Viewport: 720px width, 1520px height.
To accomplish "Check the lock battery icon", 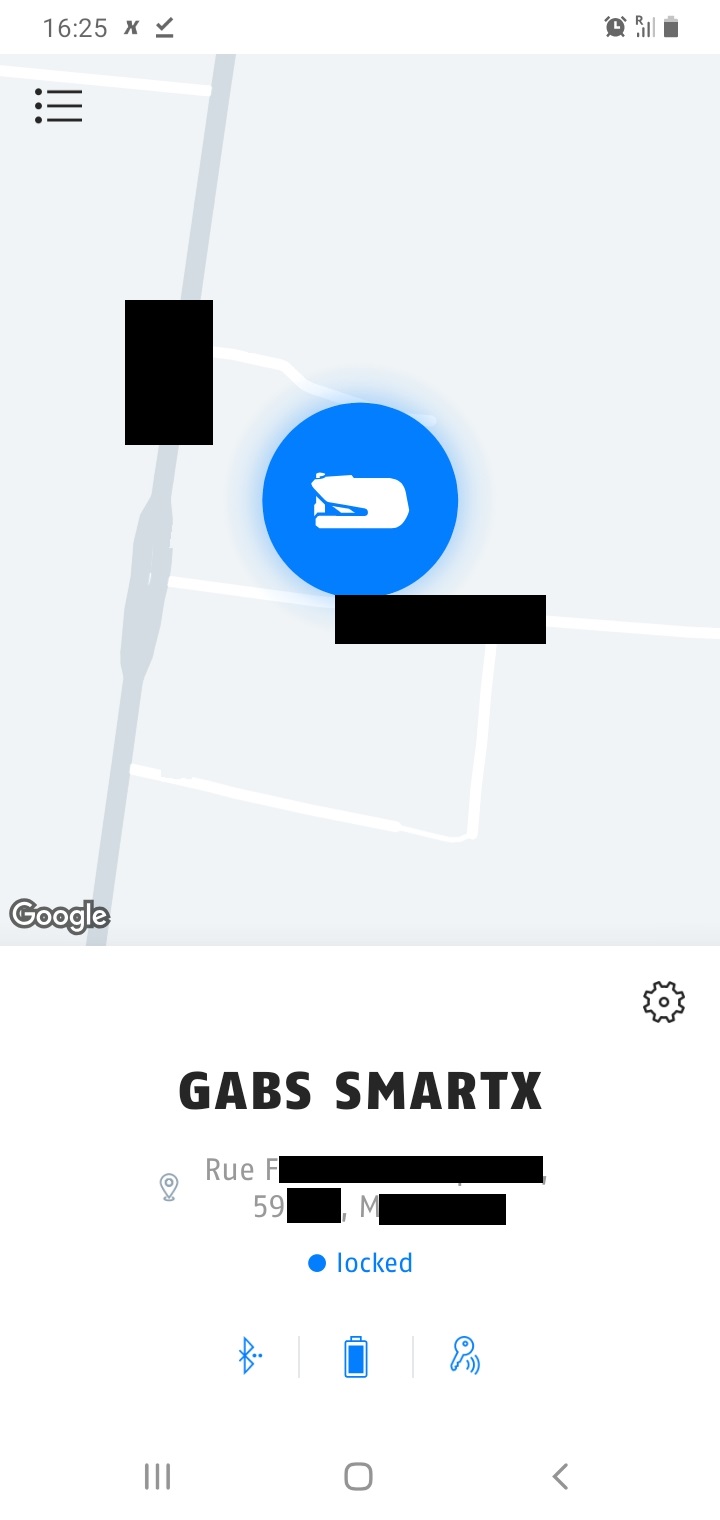I will 356,1357.
